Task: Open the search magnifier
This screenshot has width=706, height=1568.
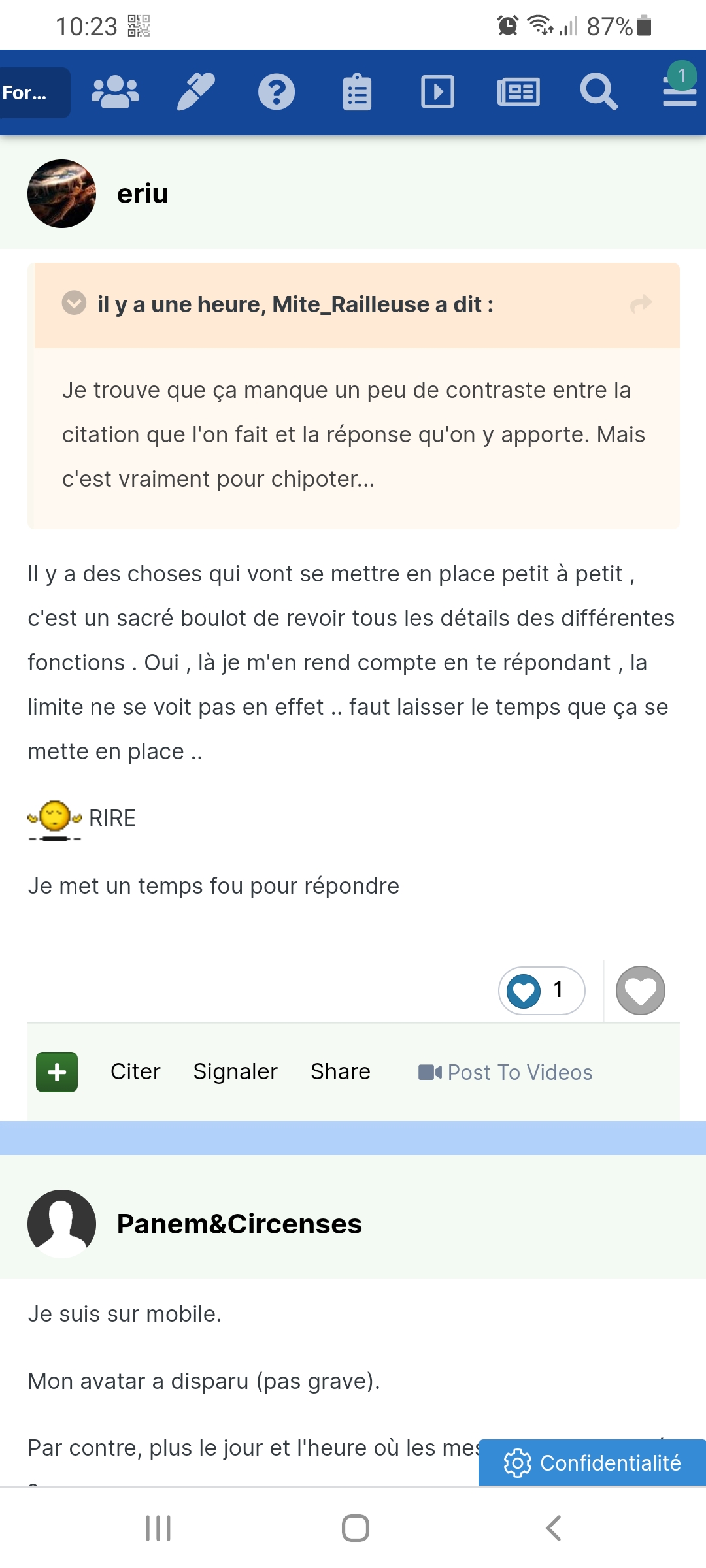Action: click(599, 92)
